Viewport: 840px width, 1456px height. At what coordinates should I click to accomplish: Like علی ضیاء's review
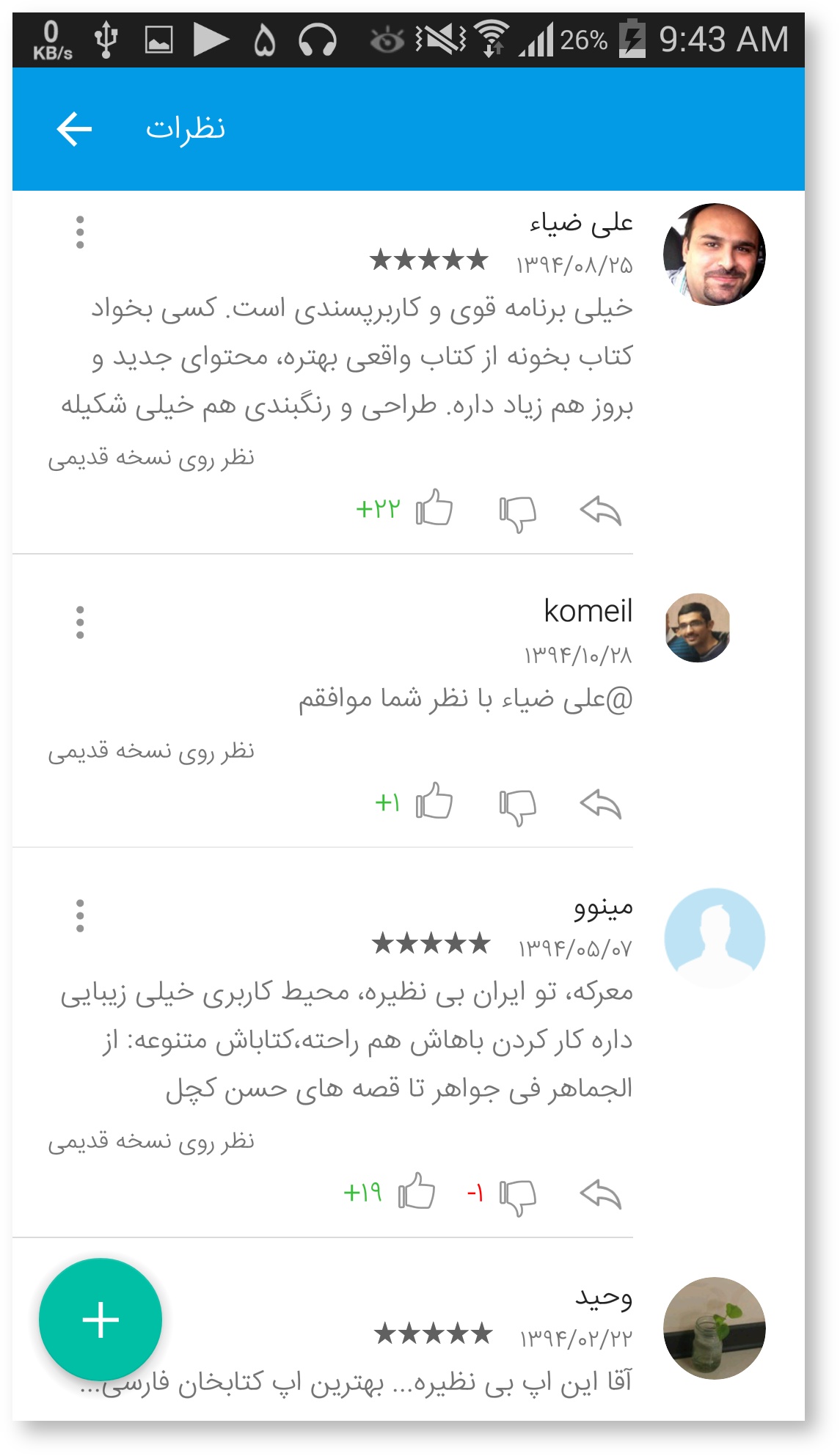pos(434,508)
